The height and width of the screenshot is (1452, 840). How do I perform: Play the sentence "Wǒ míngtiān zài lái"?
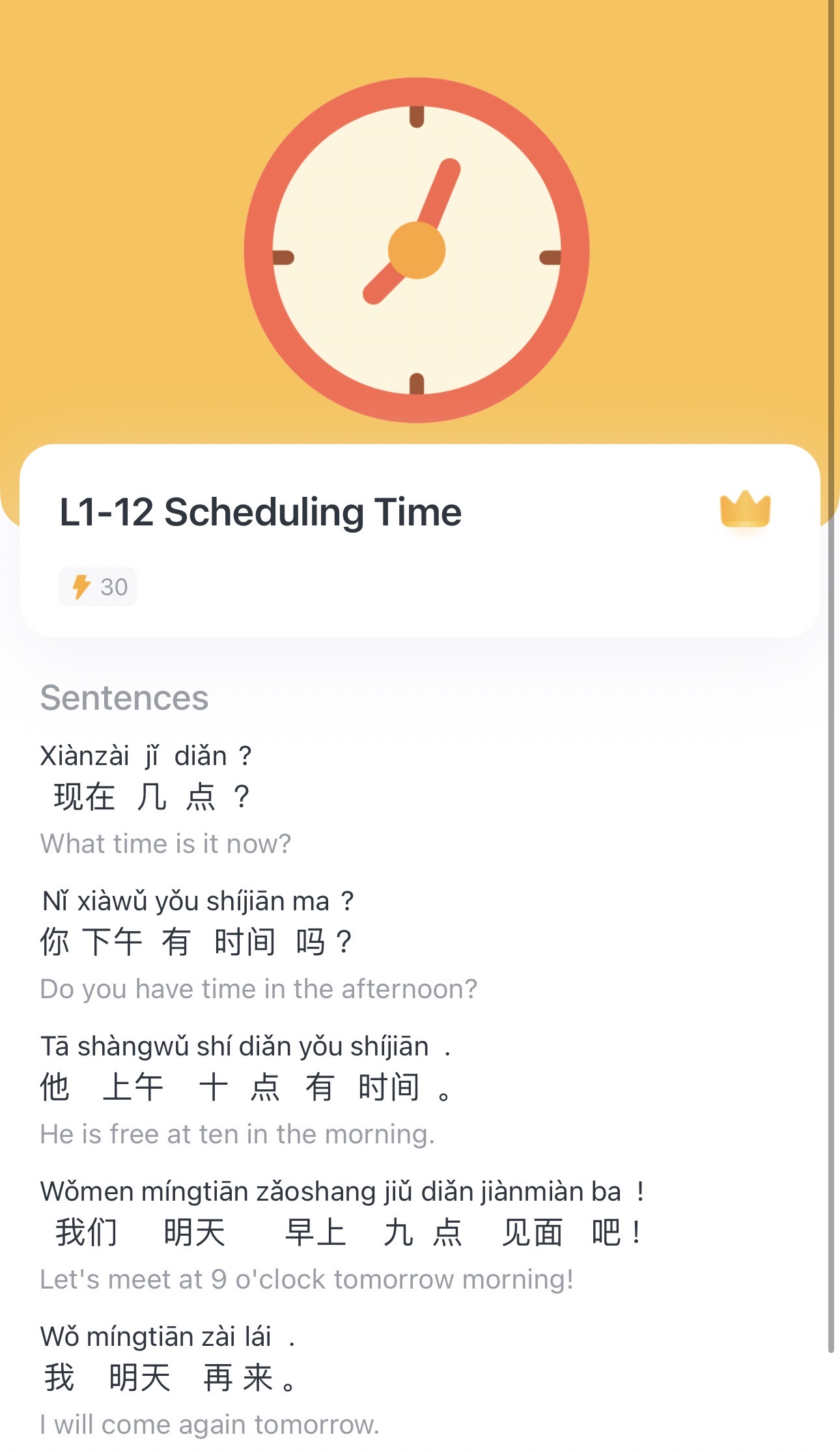[169, 1377]
